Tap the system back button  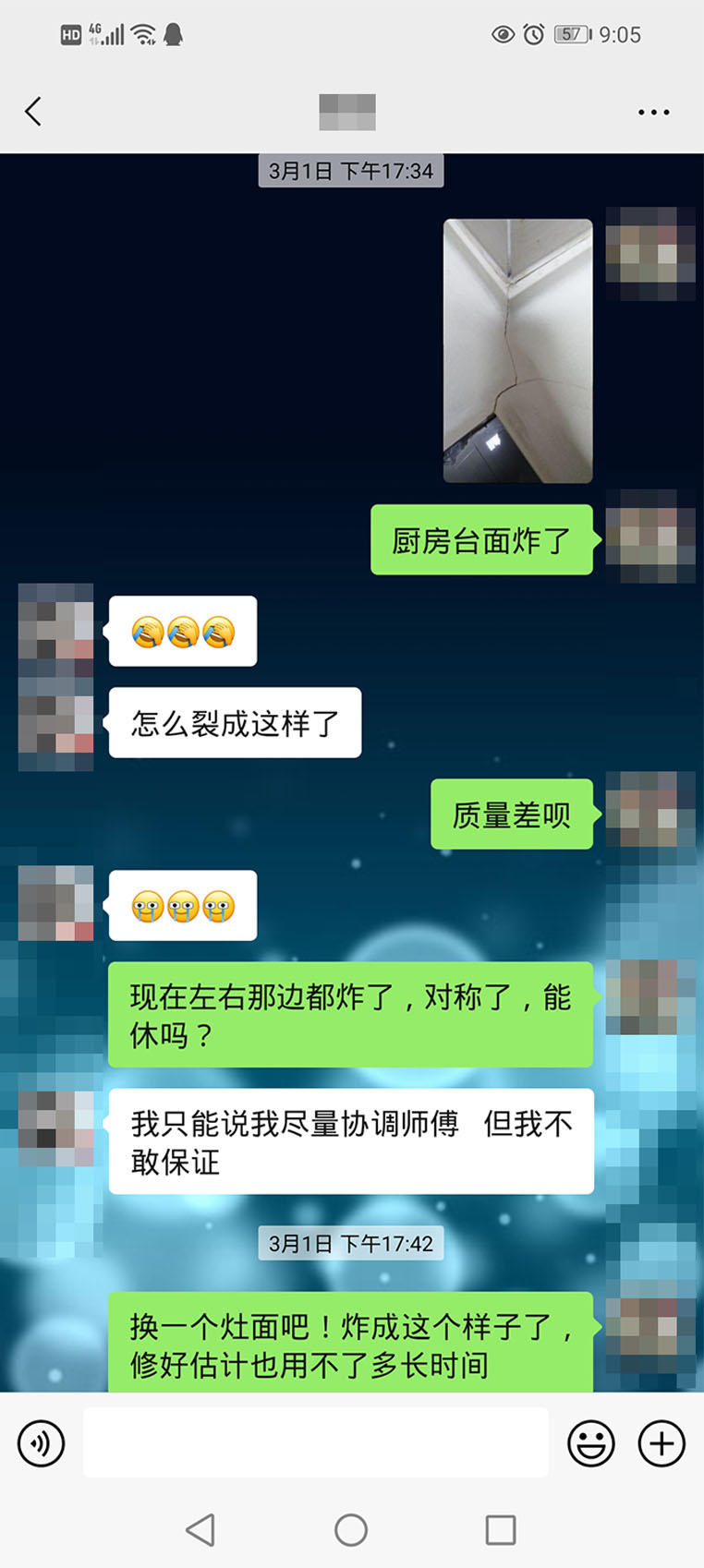tap(200, 1530)
